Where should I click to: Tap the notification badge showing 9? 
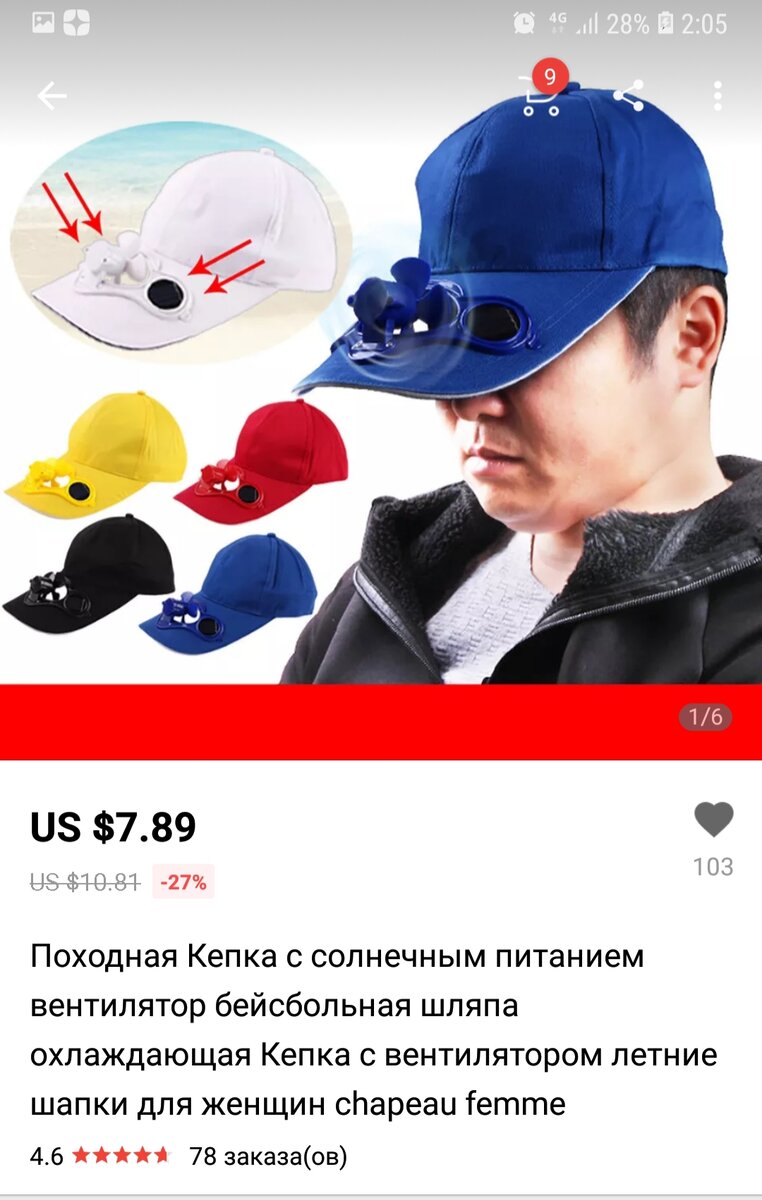click(x=549, y=75)
